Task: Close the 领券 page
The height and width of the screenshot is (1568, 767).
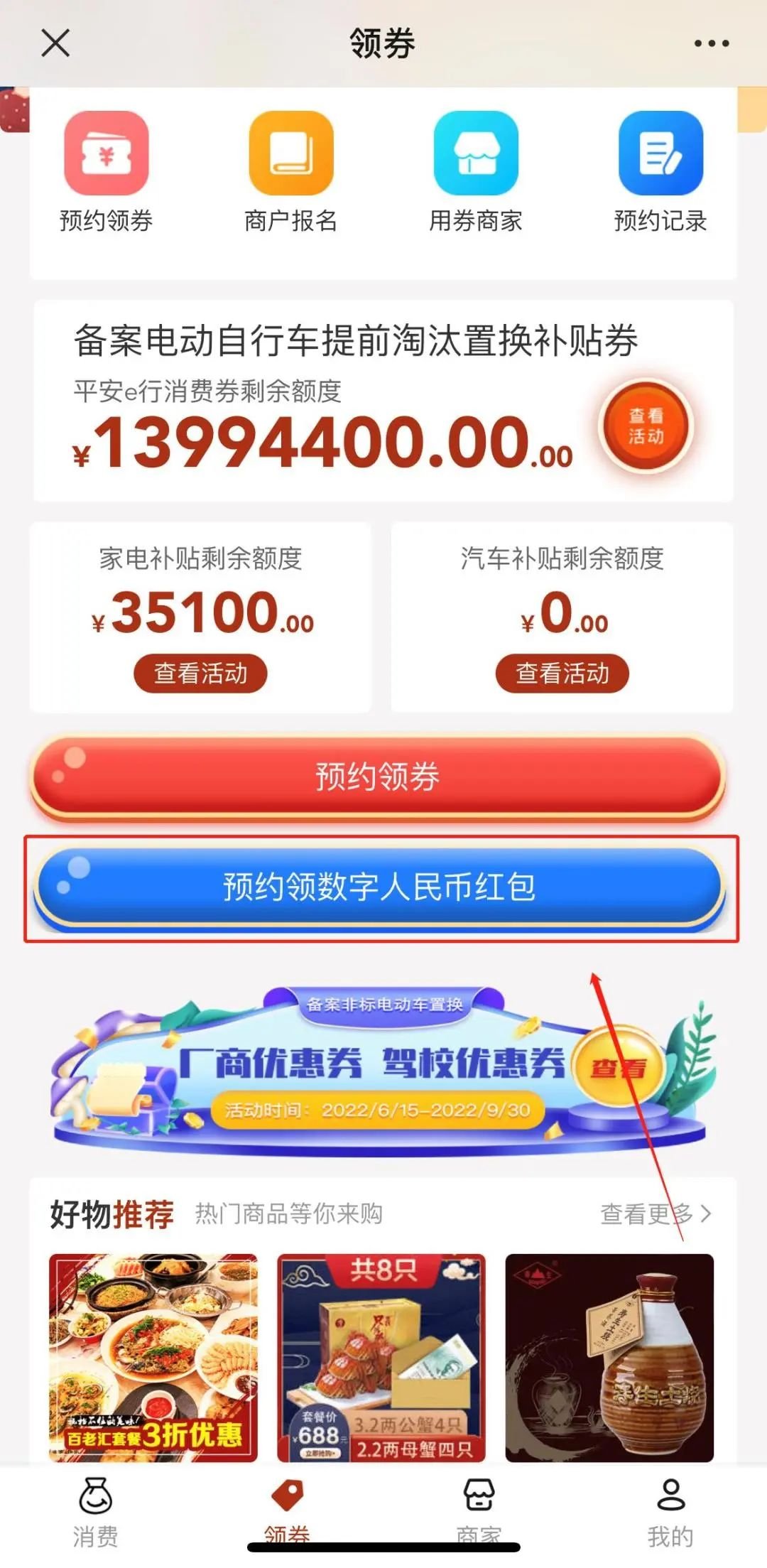Action: (x=55, y=43)
